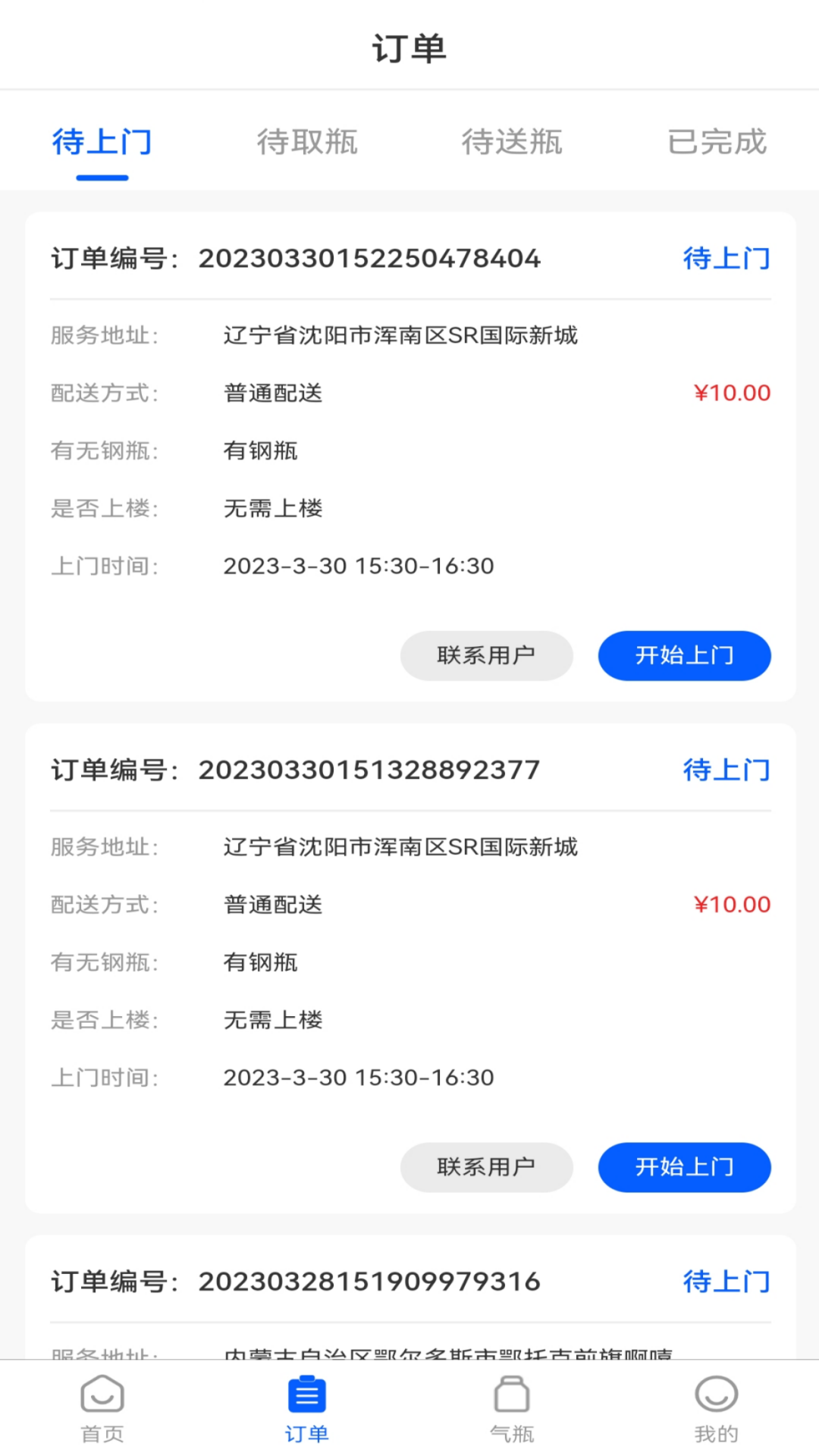819x1456 pixels.
Task: Tap 联系用户 for order 20230330152250478404
Action: pyautogui.click(x=486, y=655)
